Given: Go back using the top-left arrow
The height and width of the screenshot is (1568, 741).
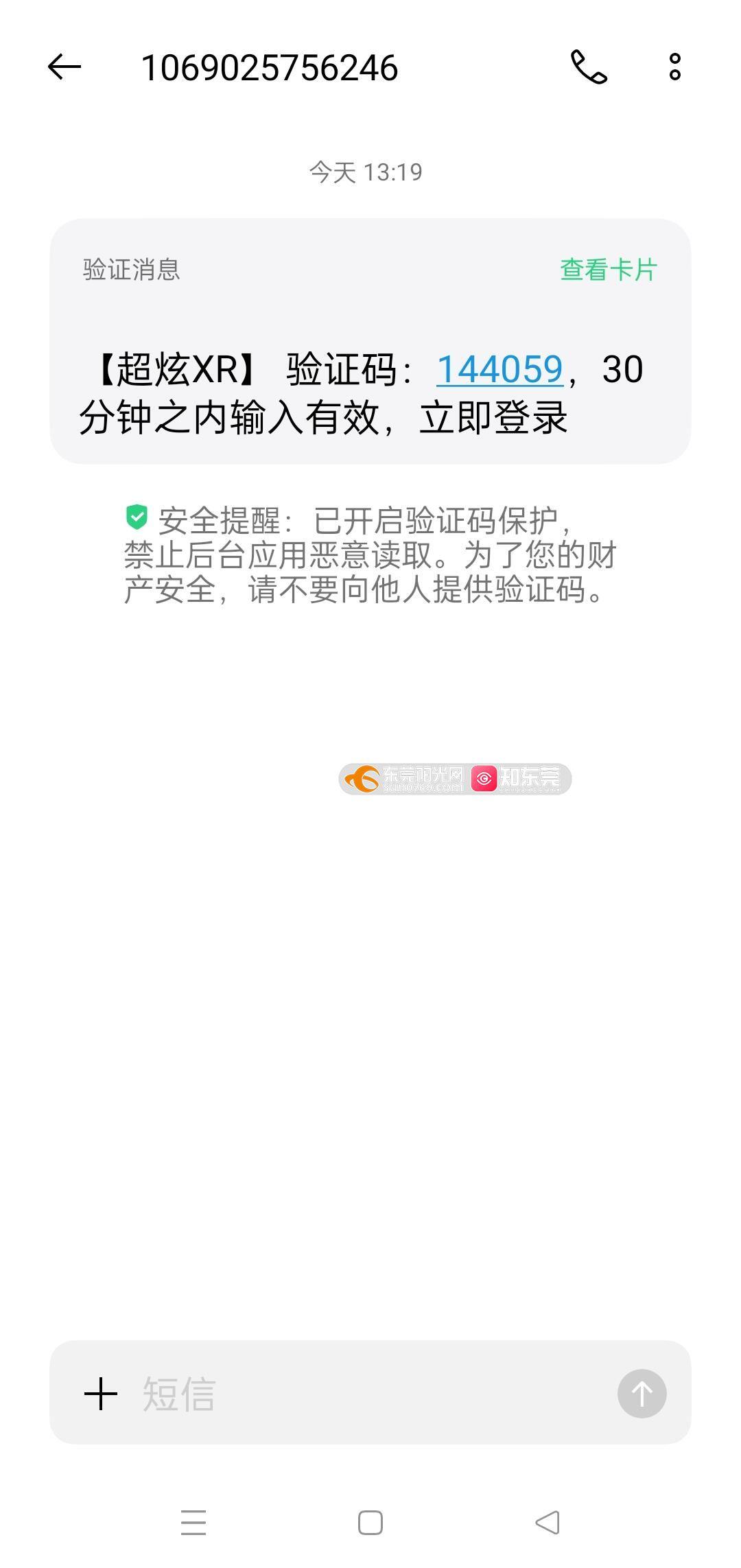Looking at the screenshot, I should 64,67.
